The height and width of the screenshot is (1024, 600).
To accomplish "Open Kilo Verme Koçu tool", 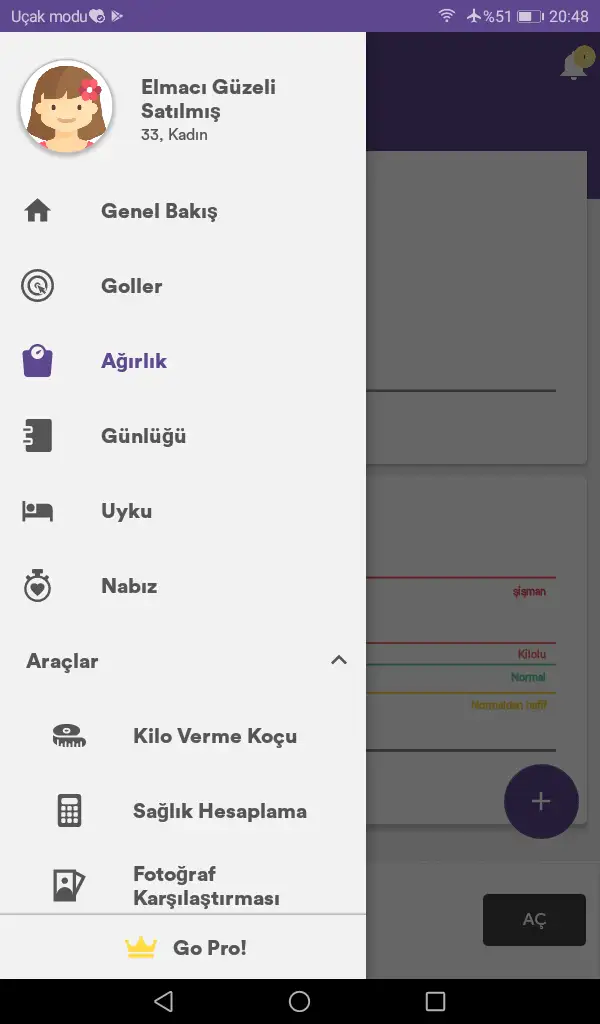I will tap(214, 736).
